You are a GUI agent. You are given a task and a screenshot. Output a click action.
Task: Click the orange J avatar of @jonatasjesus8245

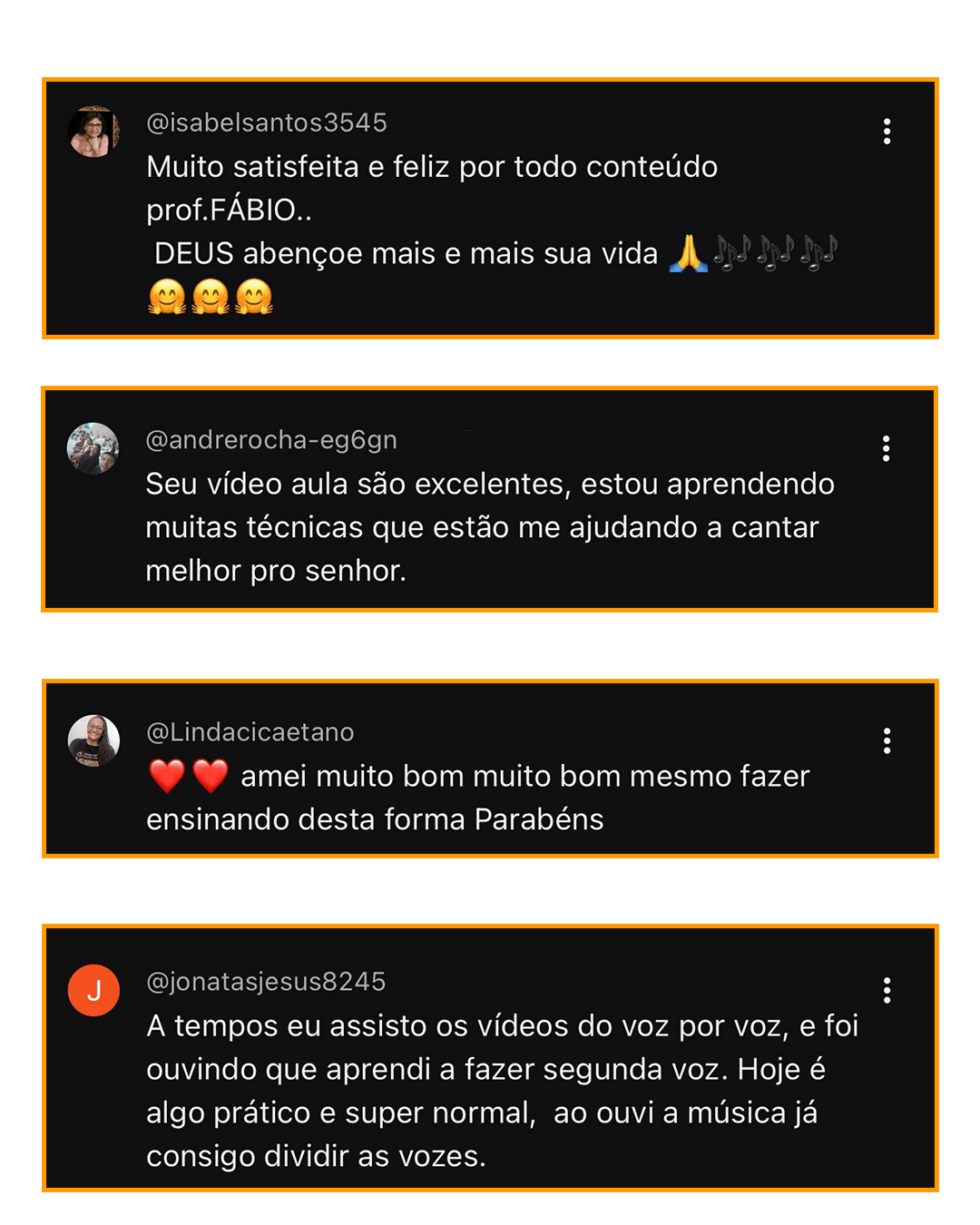tap(93, 990)
